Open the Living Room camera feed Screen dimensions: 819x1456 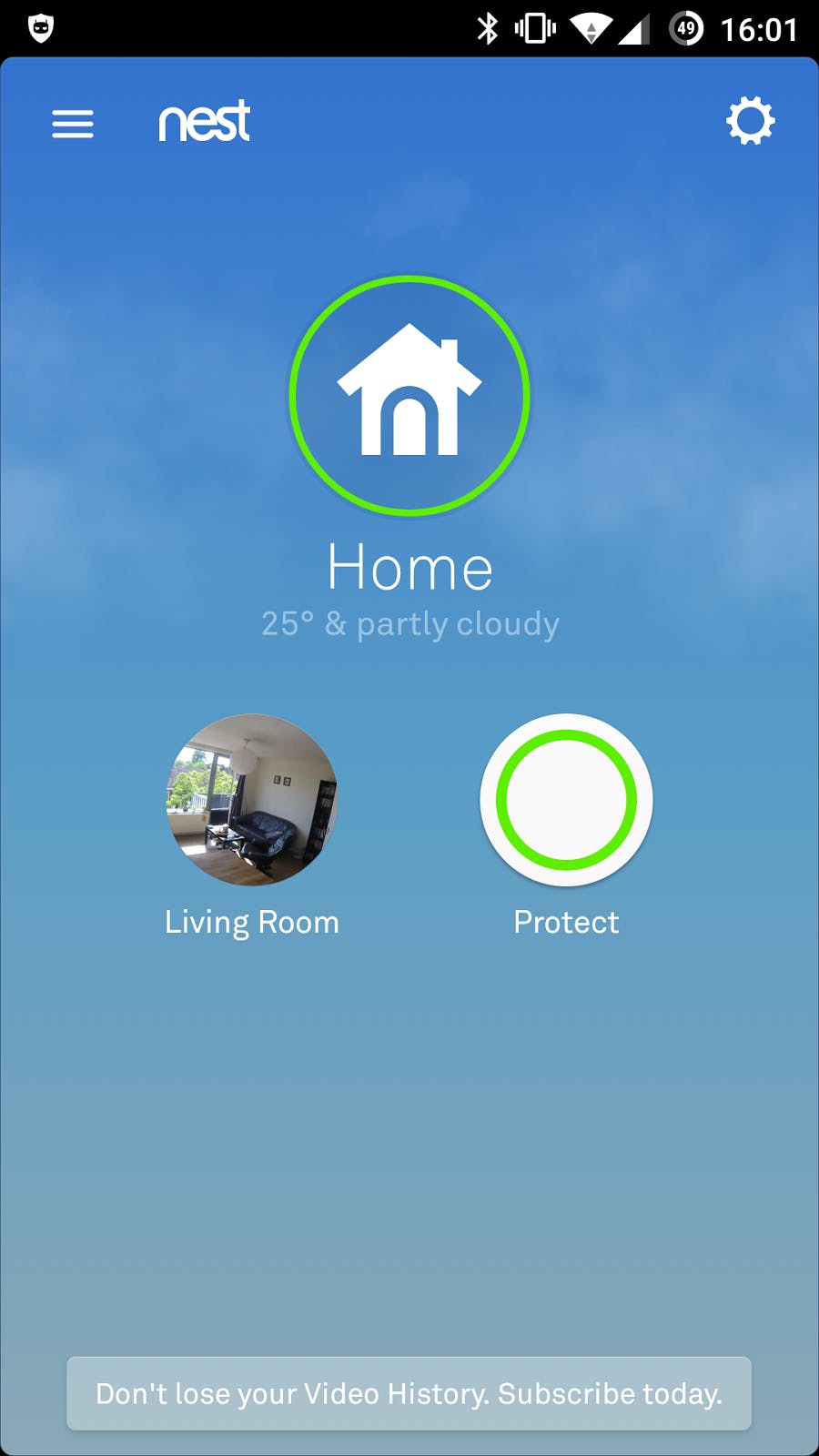click(252, 800)
